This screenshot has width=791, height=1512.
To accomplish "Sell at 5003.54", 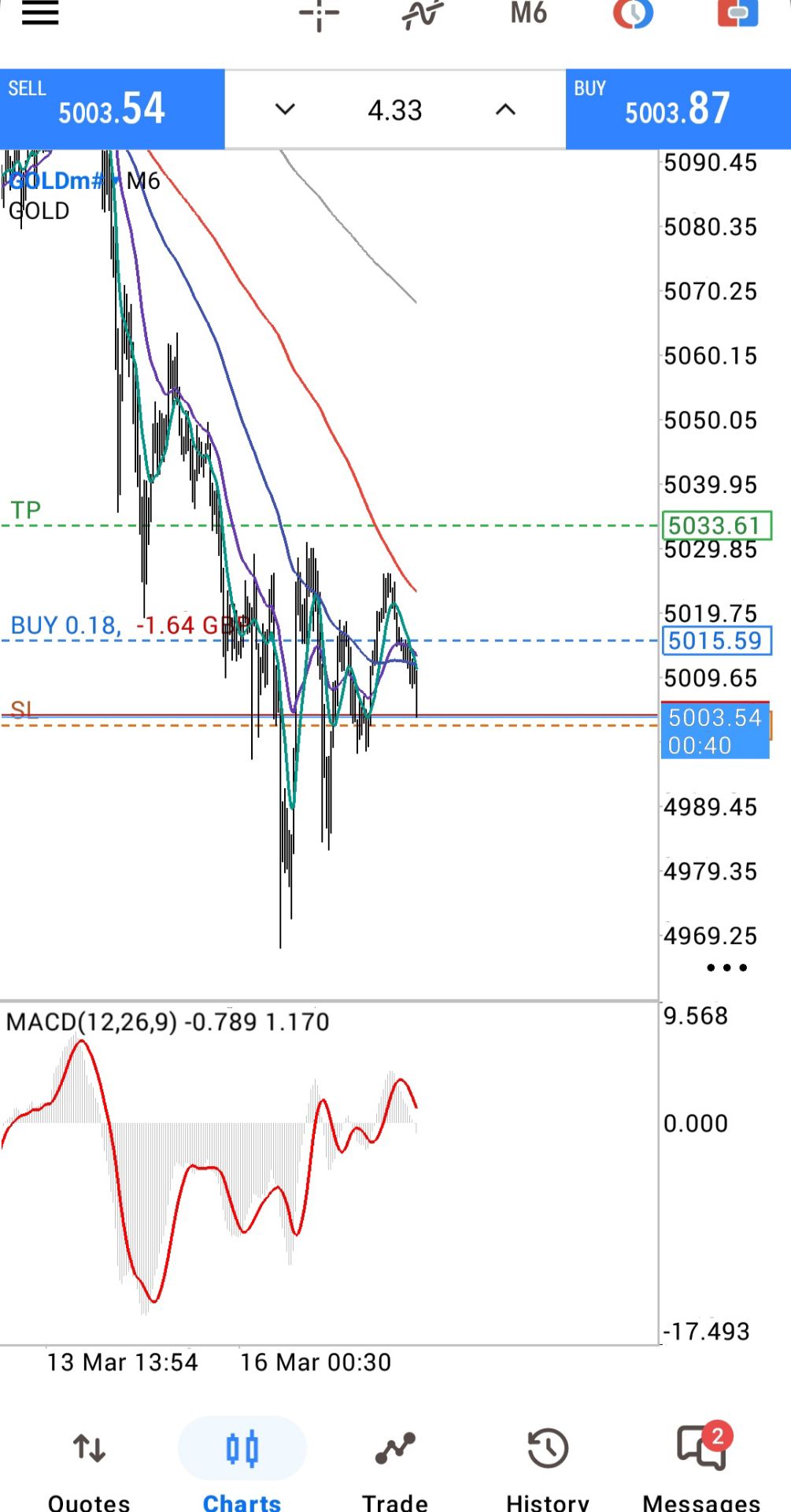I will coord(112,109).
